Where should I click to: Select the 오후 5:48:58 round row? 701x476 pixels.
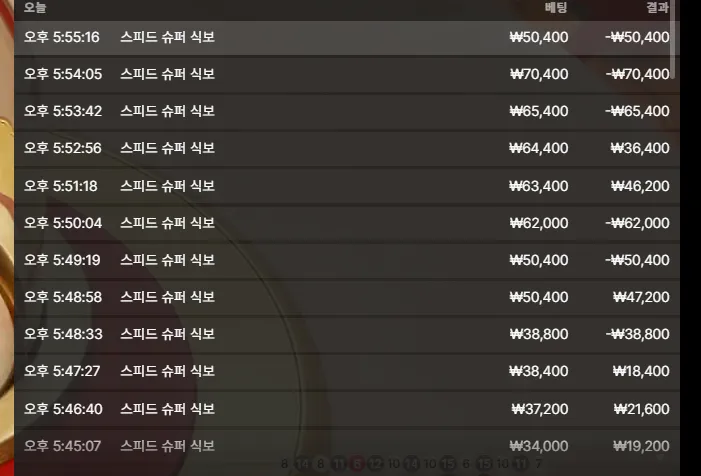(347, 298)
